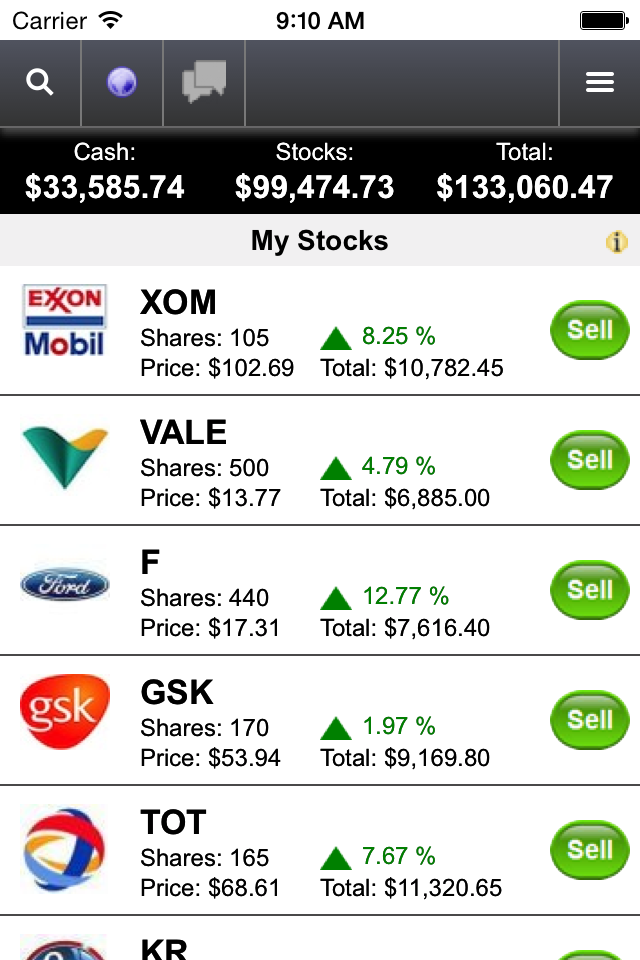The width and height of the screenshot is (640, 960).
Task: Open the search magnifier icon
Action: point(40,83)
